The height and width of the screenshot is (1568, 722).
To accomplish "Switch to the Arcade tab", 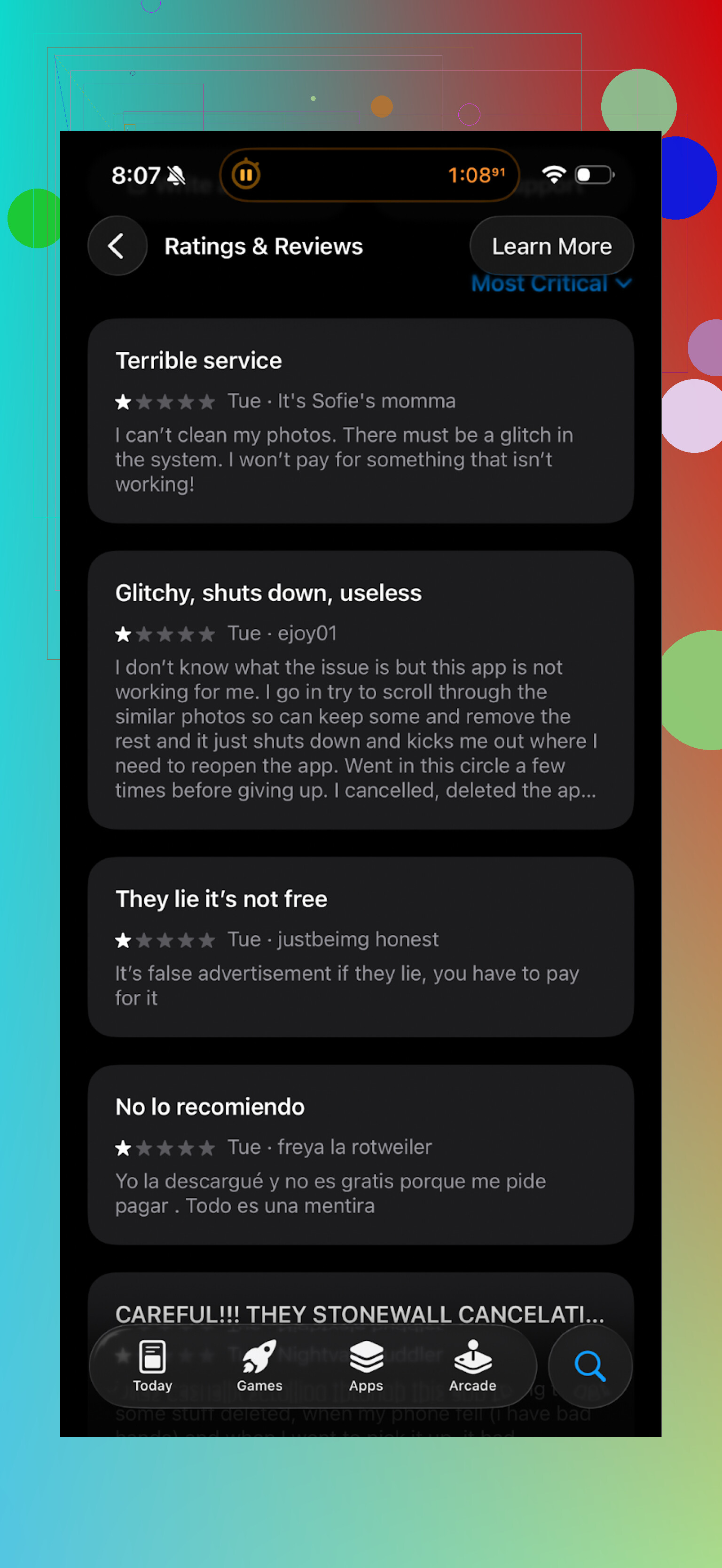I will (472, 1366).
